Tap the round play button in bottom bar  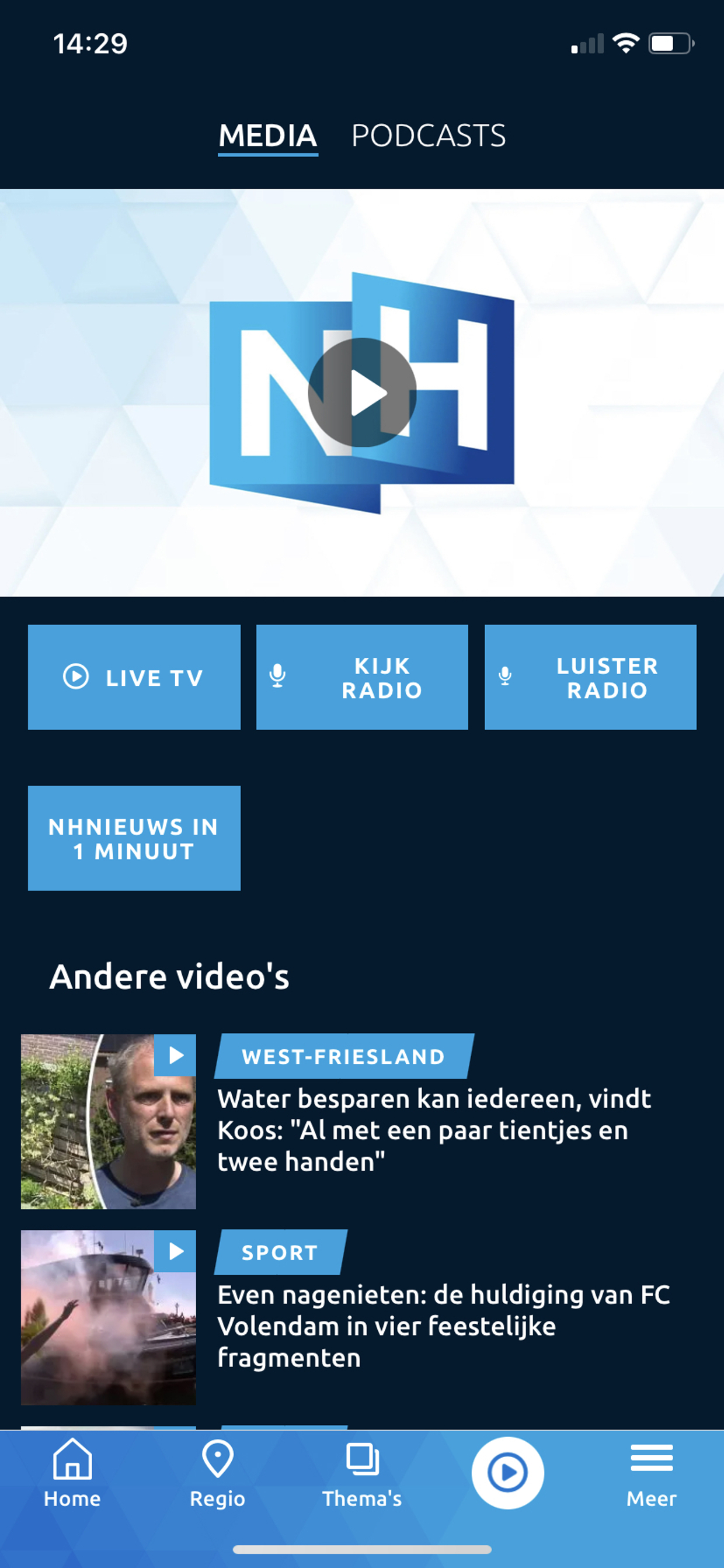pyautogui.click(x=507, y=1473)
